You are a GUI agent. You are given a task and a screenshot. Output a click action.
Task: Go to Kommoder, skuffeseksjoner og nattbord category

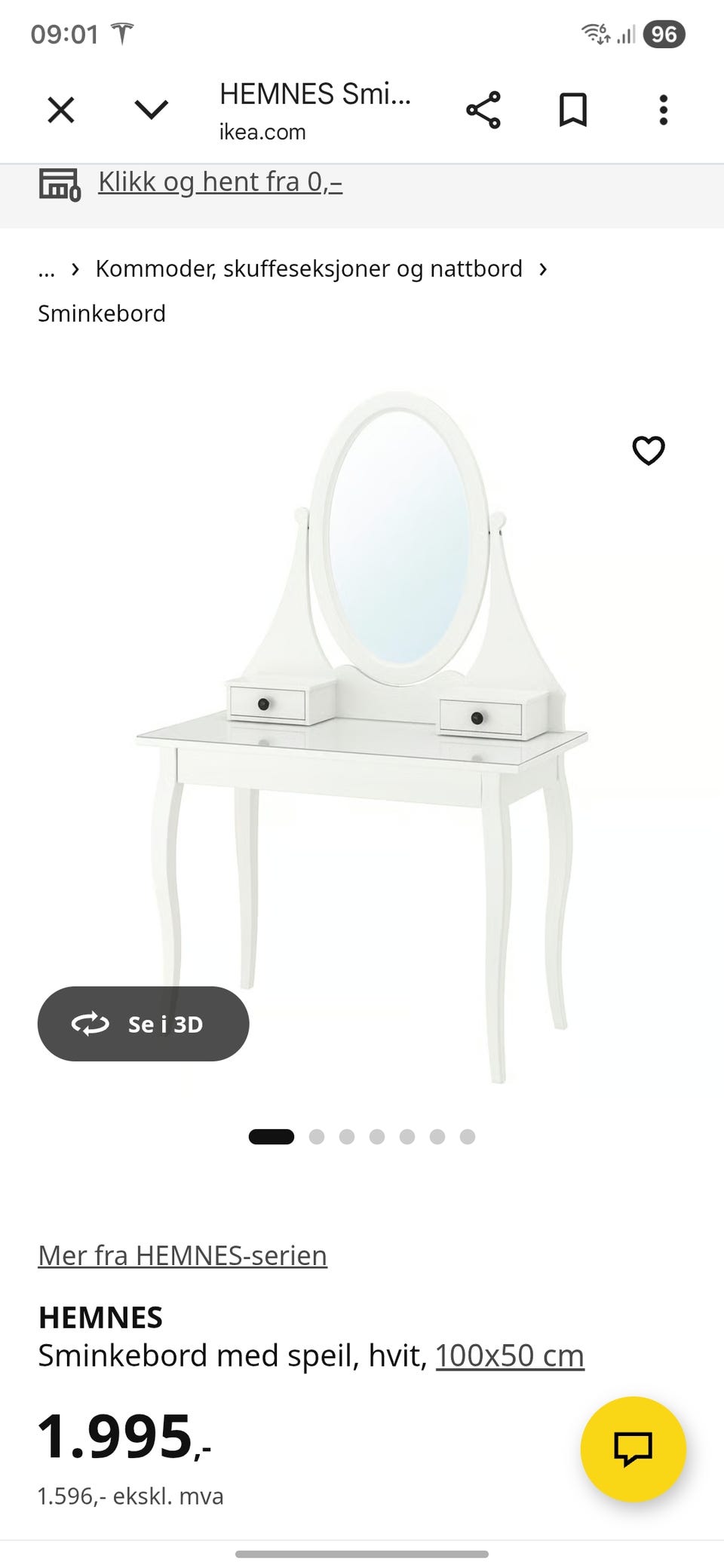(x=308, y=269)
